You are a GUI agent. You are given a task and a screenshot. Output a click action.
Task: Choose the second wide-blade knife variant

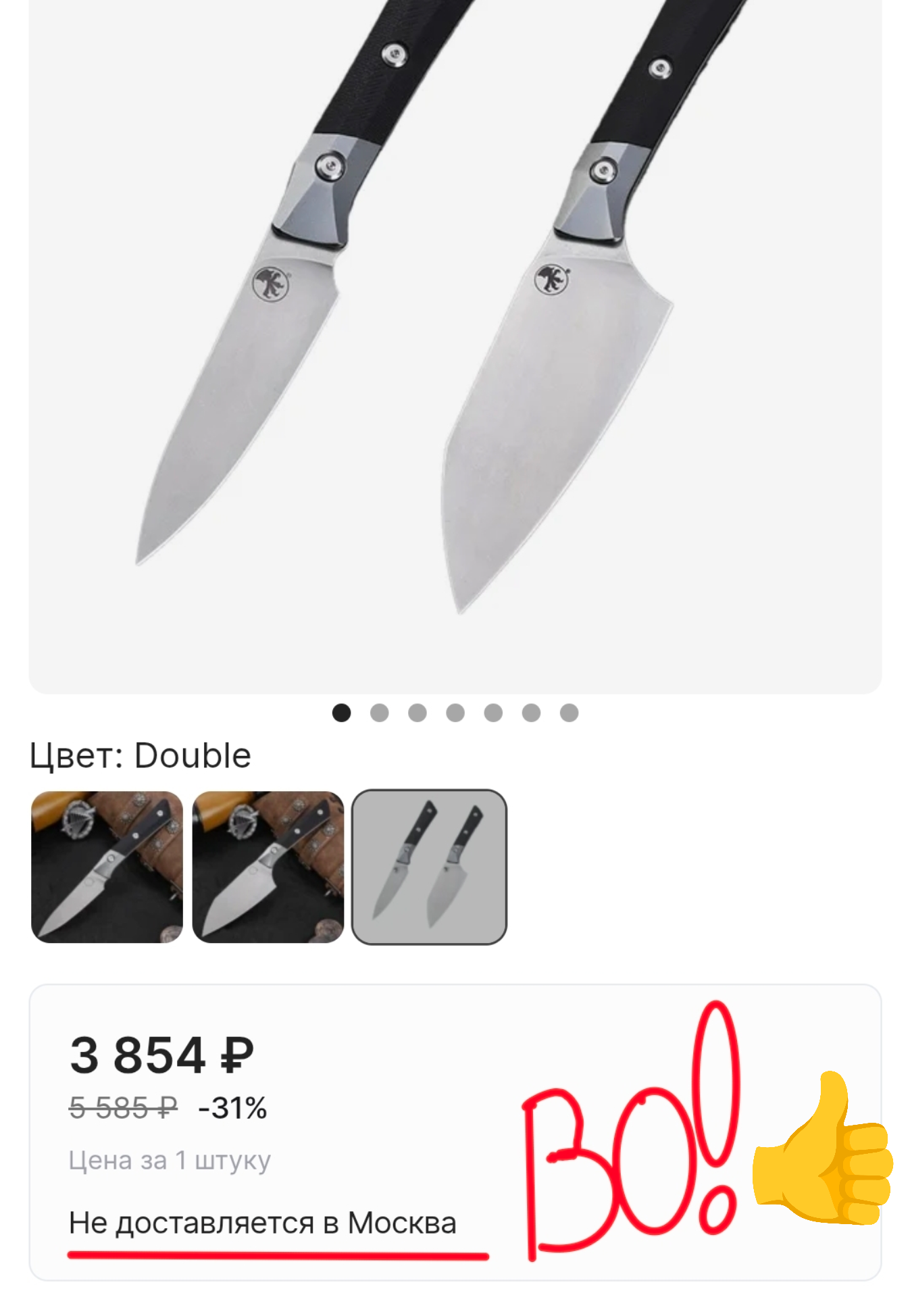[268, 867]
